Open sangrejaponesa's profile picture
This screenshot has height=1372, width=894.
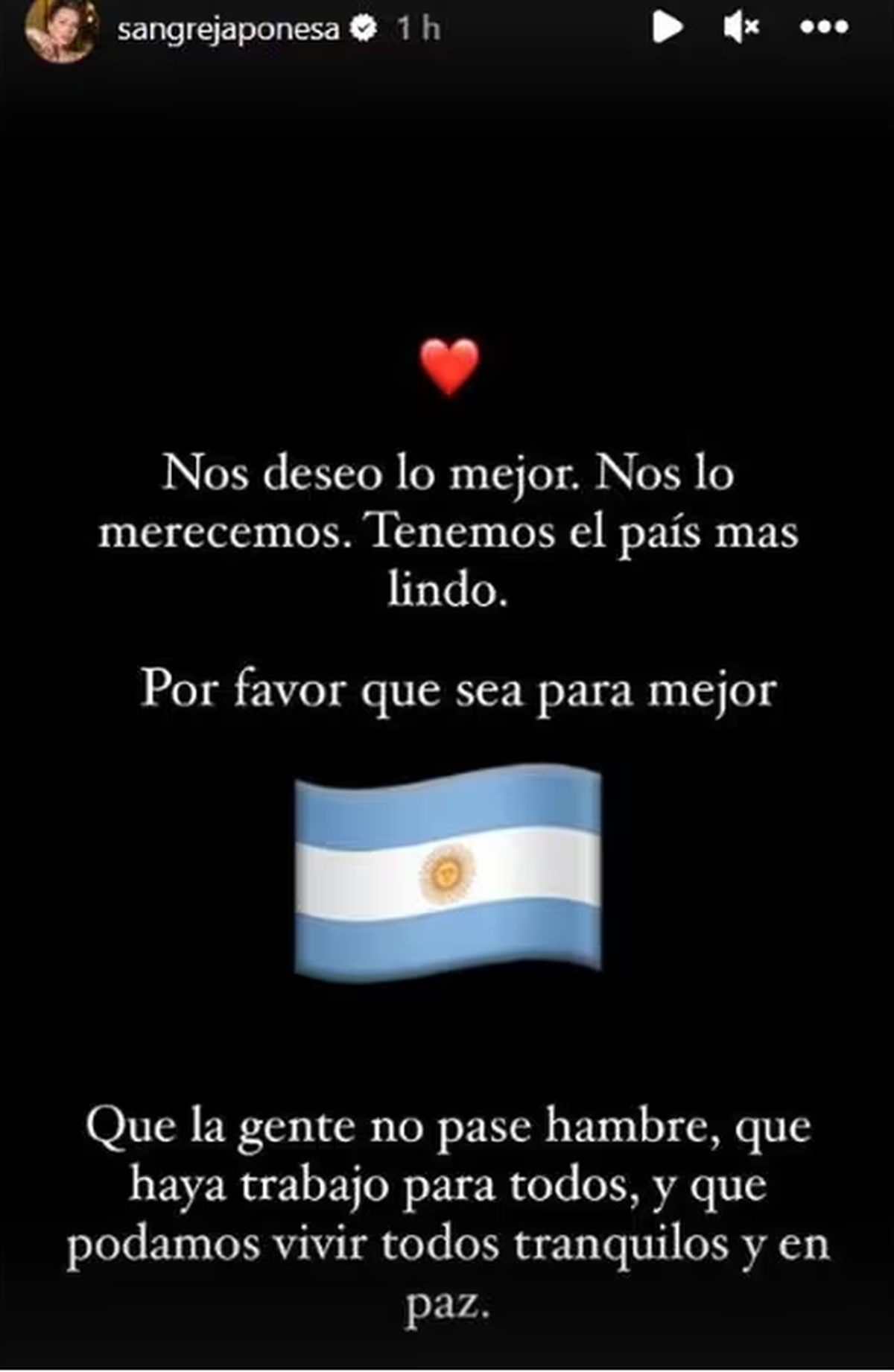coord(61,30)
